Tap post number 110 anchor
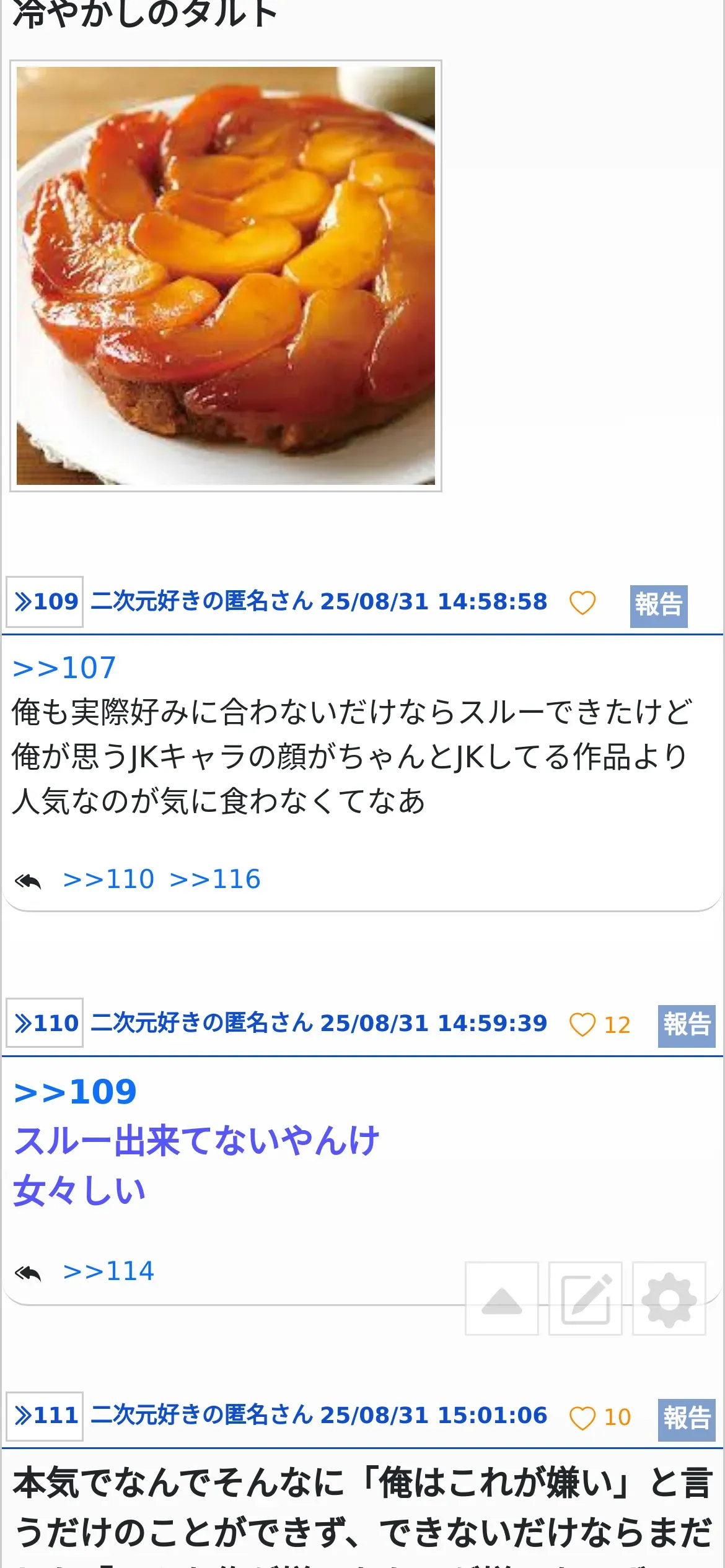The height and width of the screenshot is (1568, 725). click(x=45, y=1023)
